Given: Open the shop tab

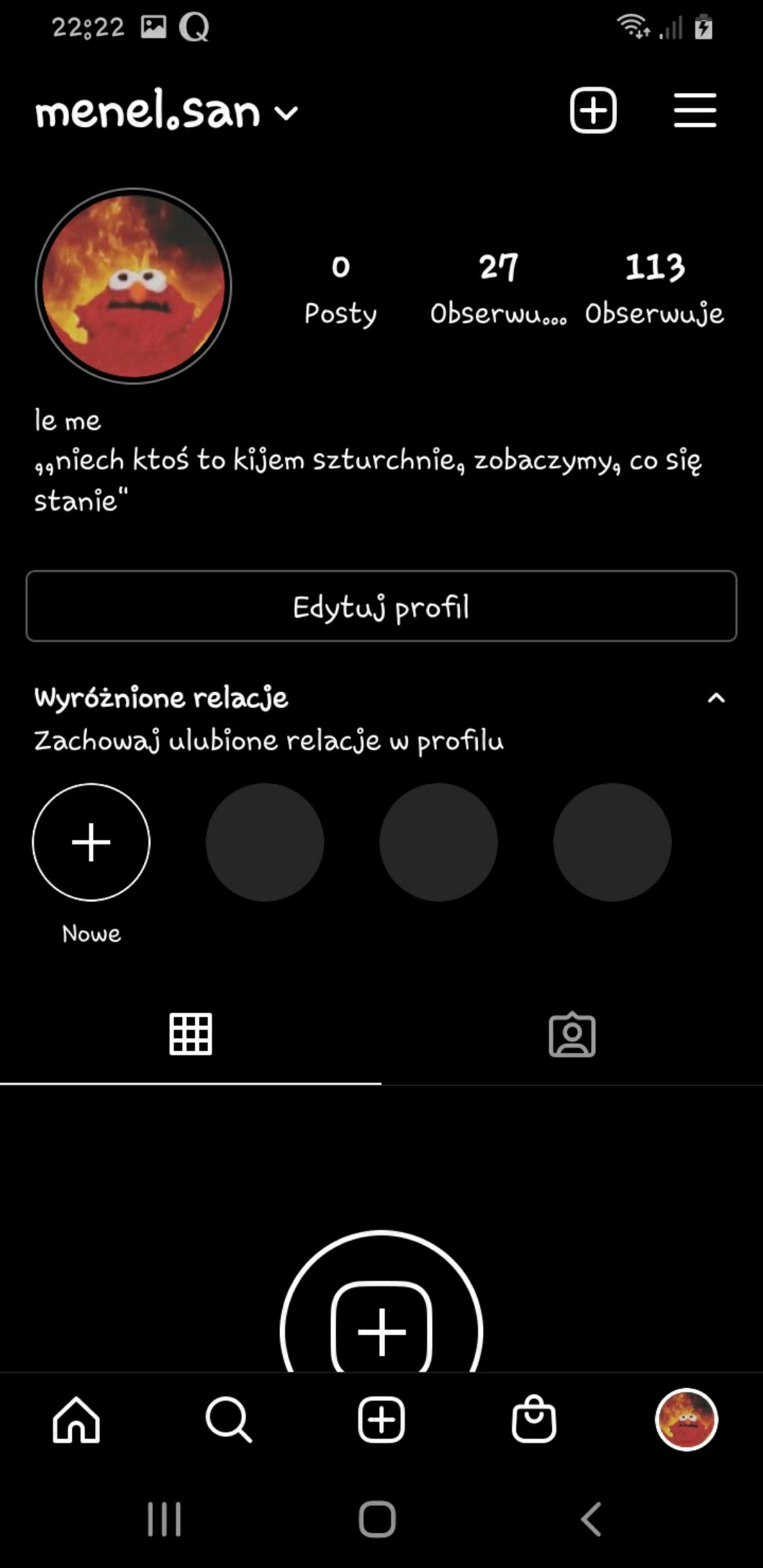Looking at the screenshot, I should click(534, 1419).
